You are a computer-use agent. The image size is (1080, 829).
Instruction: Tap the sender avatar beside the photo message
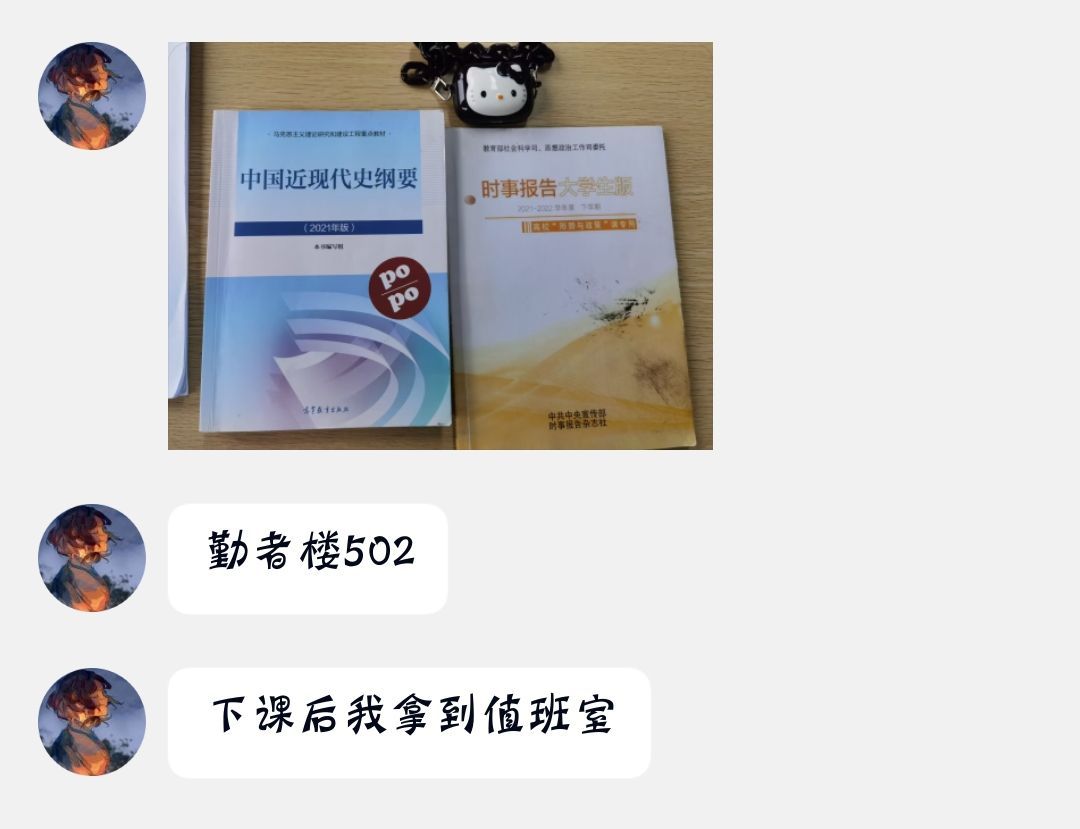coord(92,96)
